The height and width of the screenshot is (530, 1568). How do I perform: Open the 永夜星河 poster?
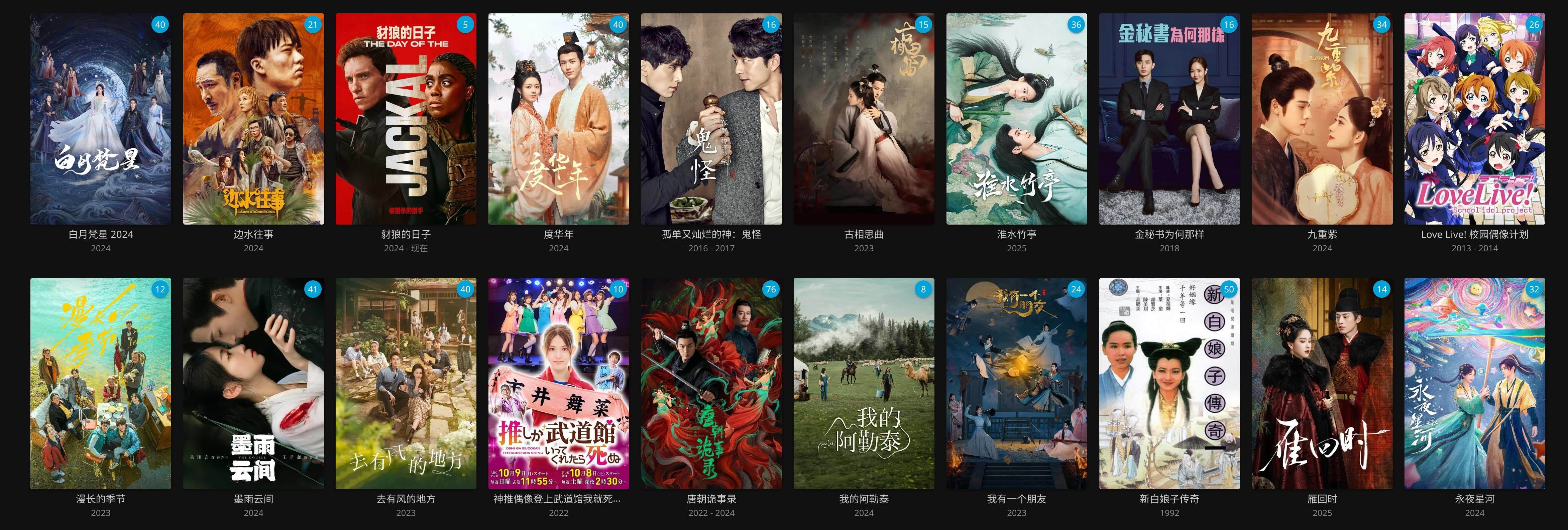[x=1474, y=383]
